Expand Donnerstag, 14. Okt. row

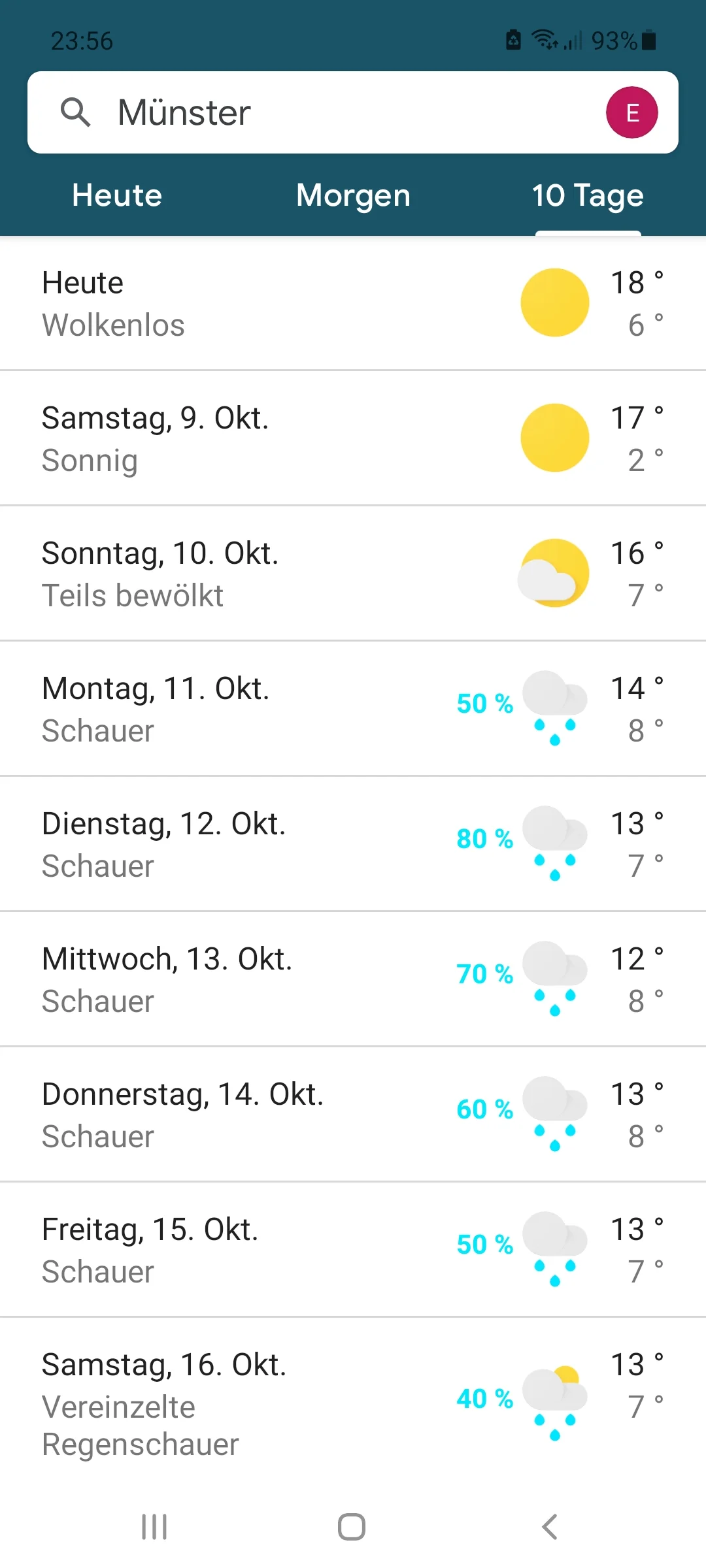(x=353, y=1115)
